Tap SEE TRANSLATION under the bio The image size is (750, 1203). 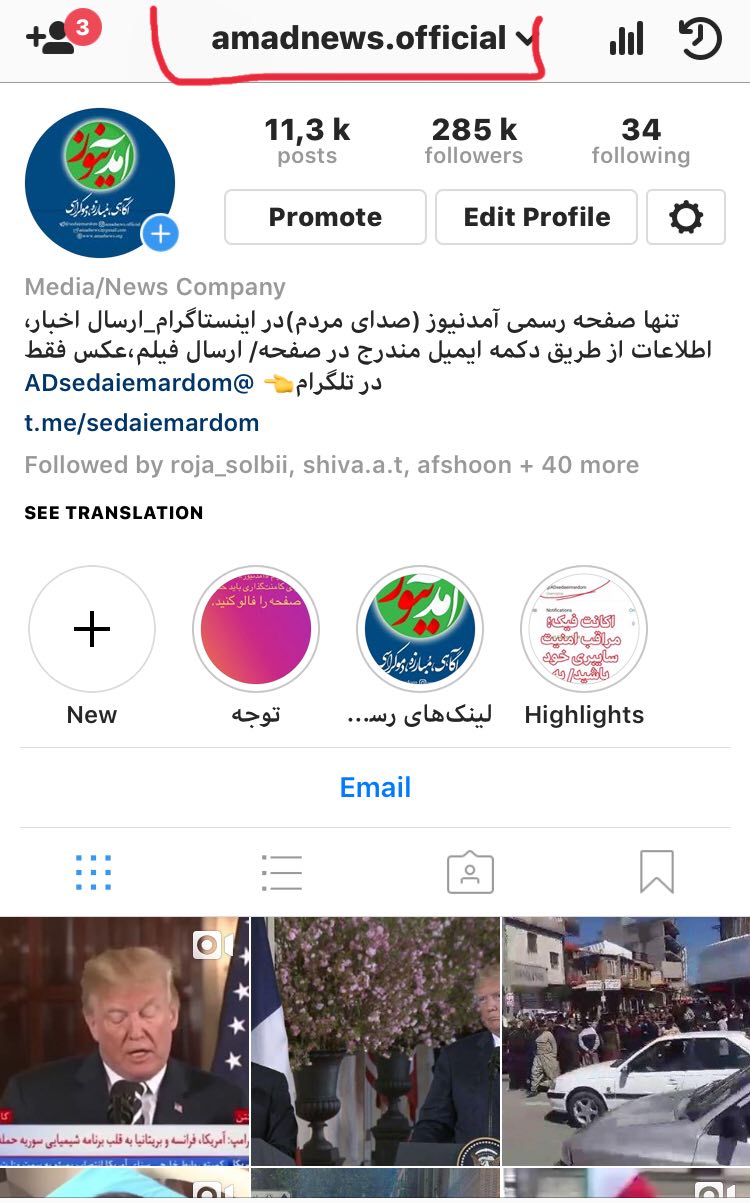click(114, 513)
